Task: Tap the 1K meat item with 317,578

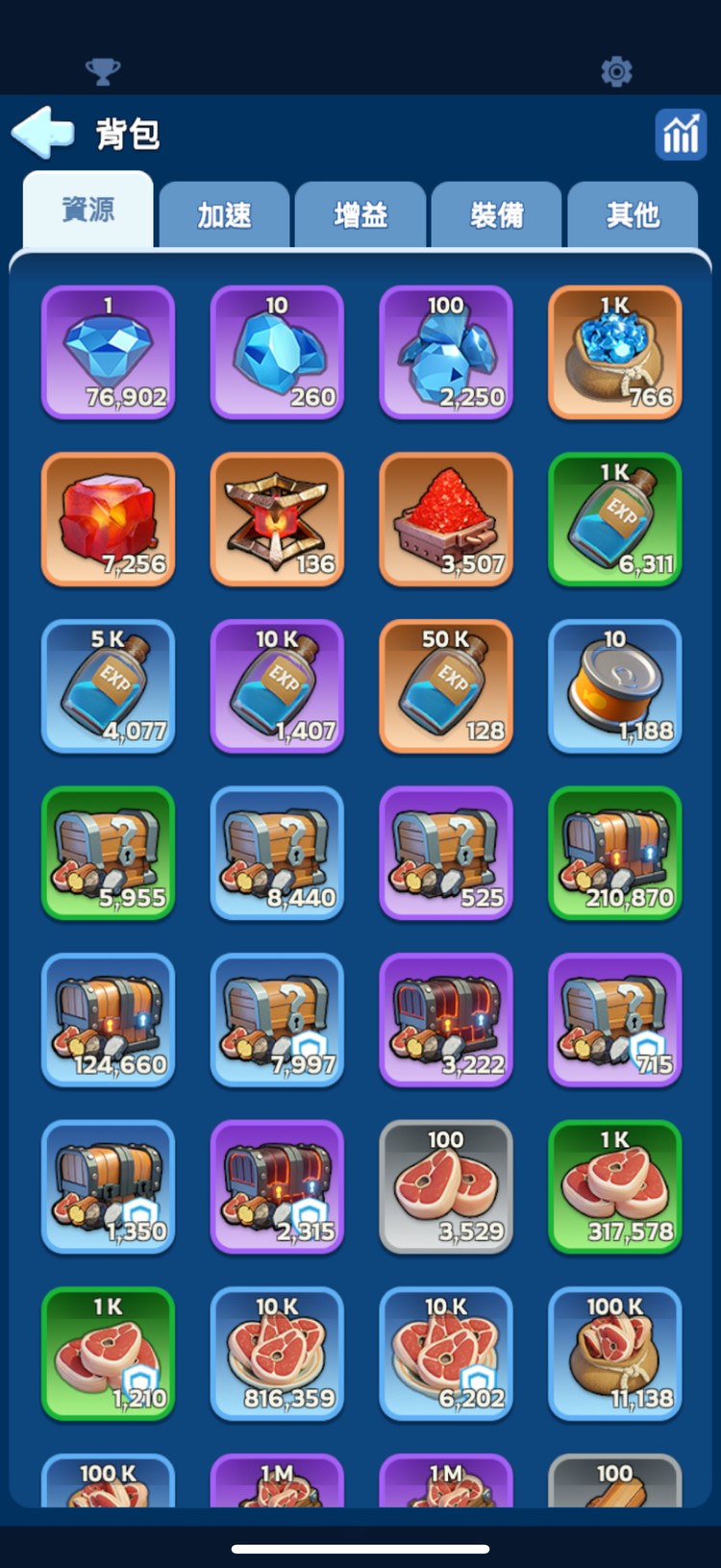Action: tap(614, 1187)
